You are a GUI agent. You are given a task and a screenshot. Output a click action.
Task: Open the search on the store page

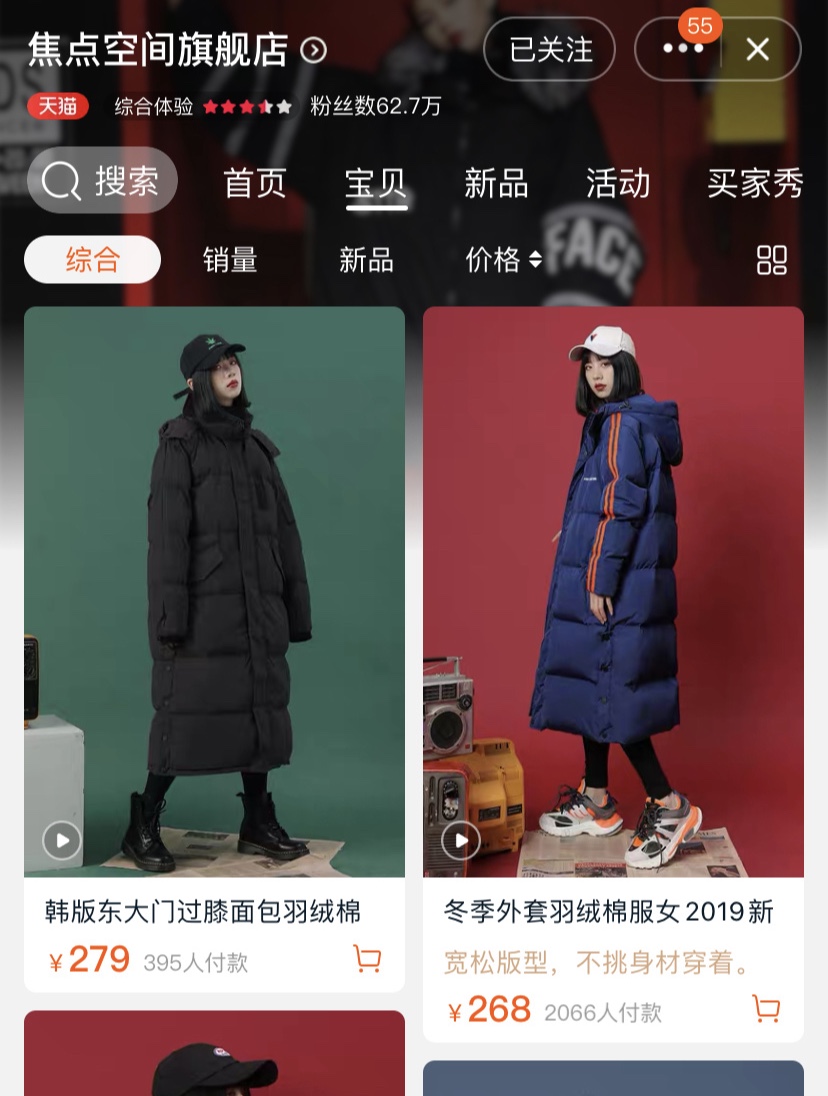point(100,180)
